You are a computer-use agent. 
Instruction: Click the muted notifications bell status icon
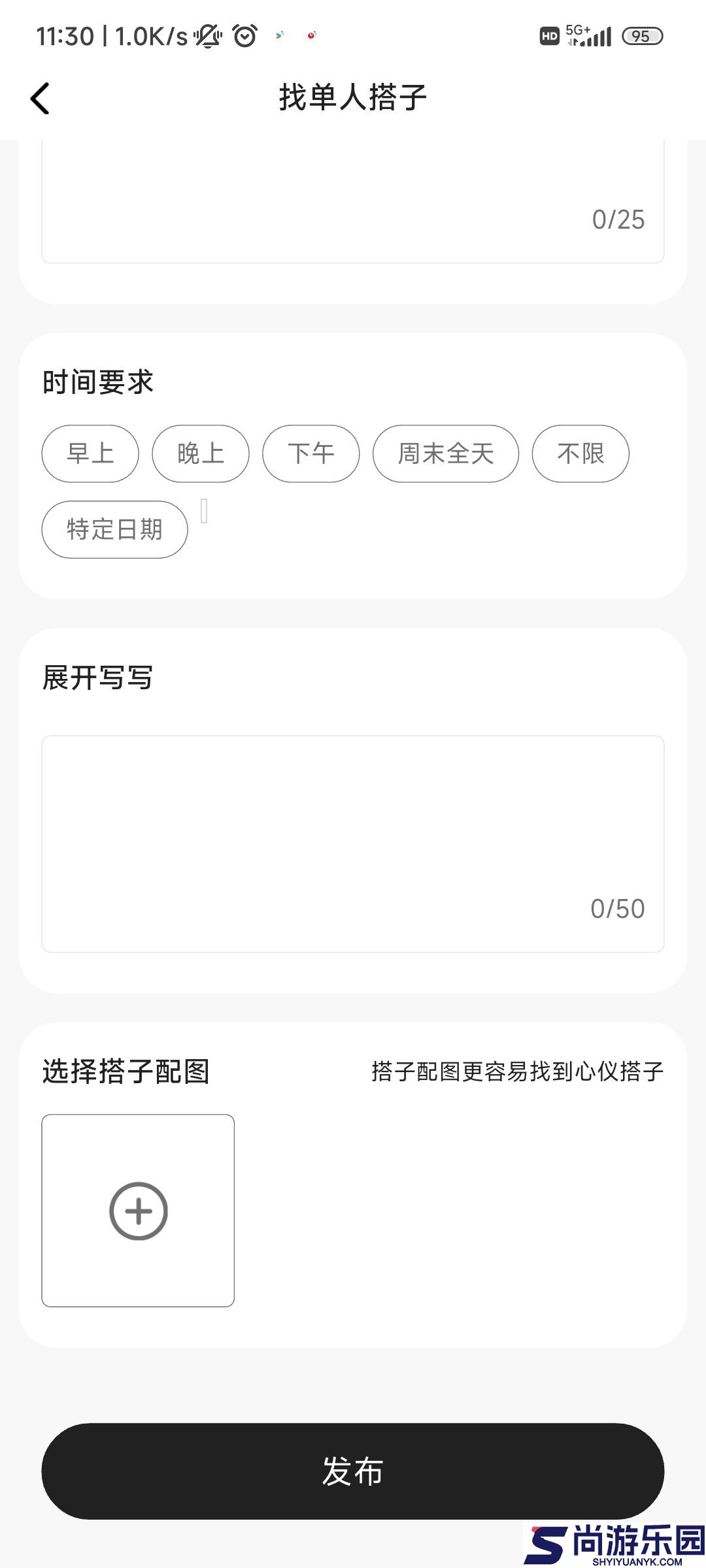pyautogui.click(x=207, y=36)
